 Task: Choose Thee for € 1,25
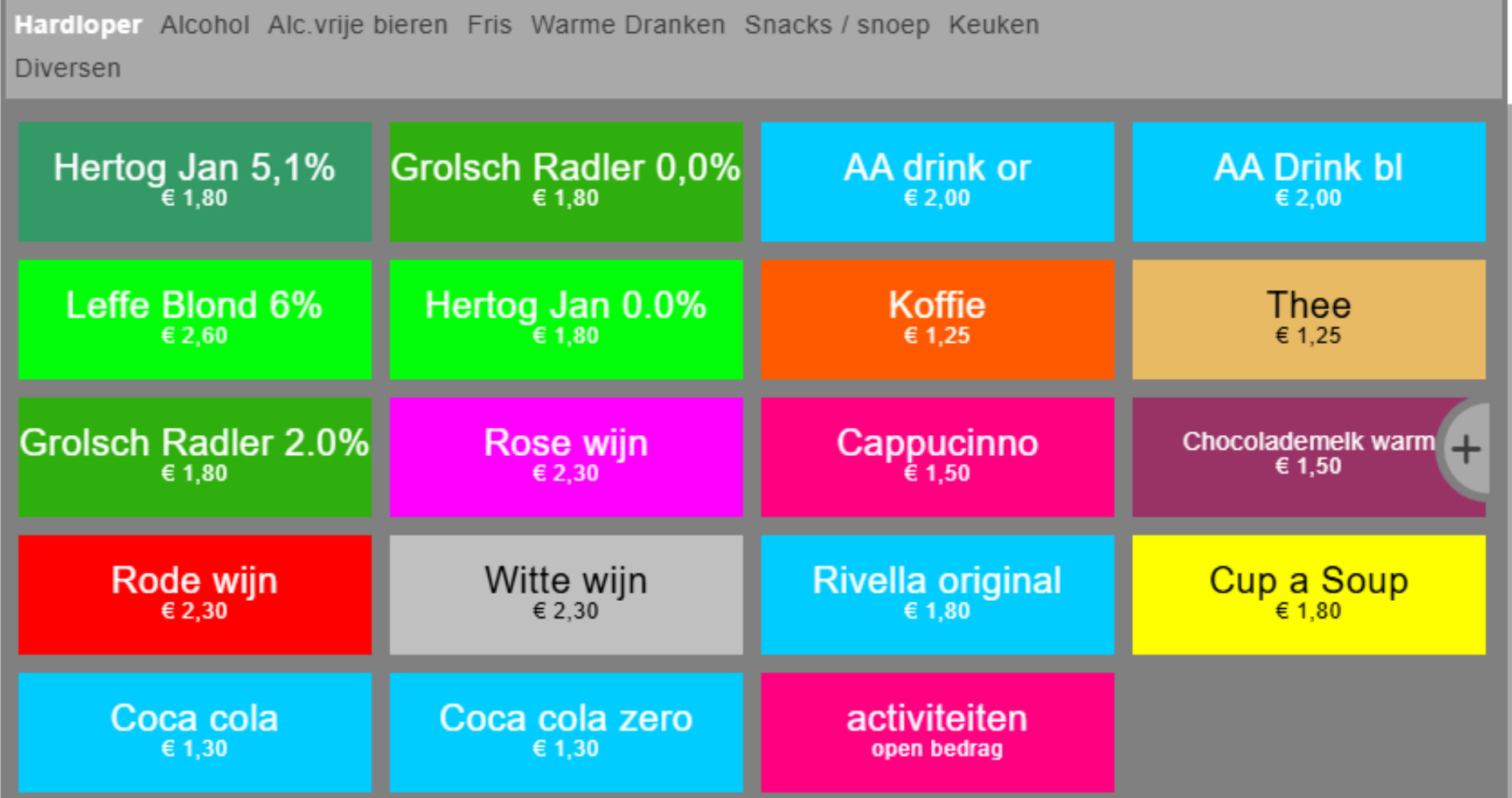tap(1308, 319)
